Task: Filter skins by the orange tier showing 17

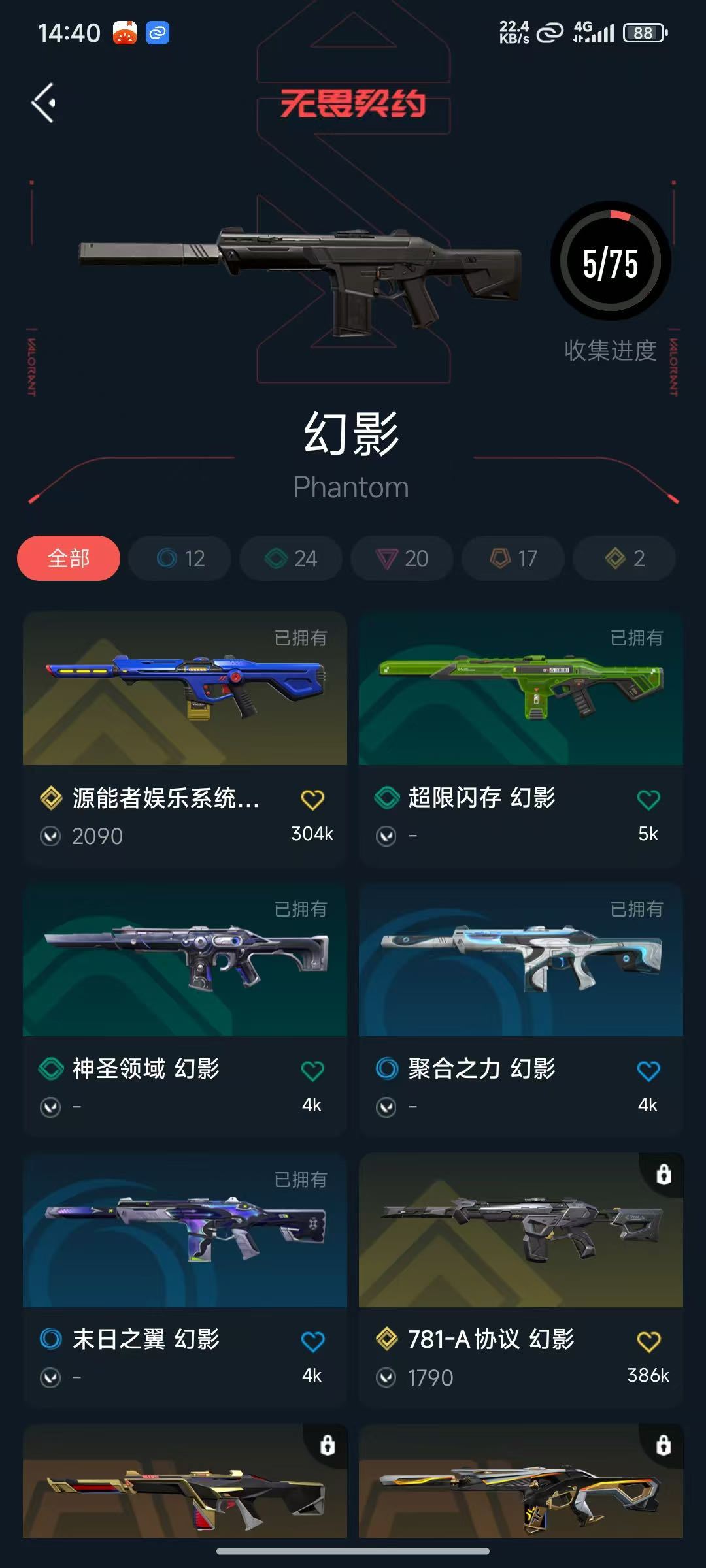Action: pyautogui.click(x=513, y=559)
